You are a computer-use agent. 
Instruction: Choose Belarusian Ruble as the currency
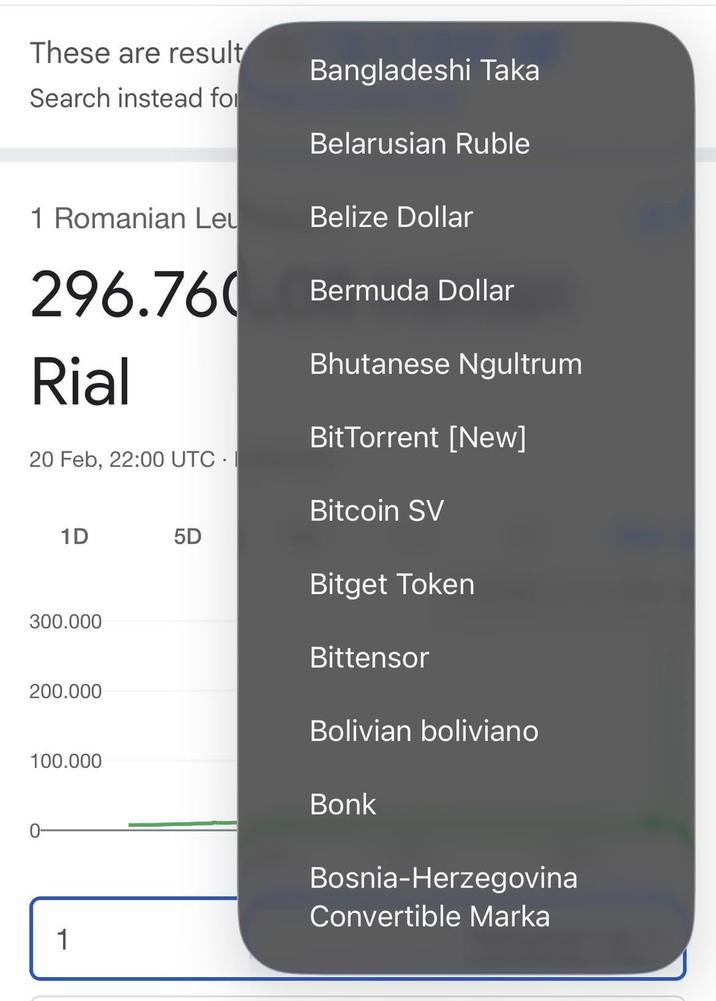pos(419,144)
